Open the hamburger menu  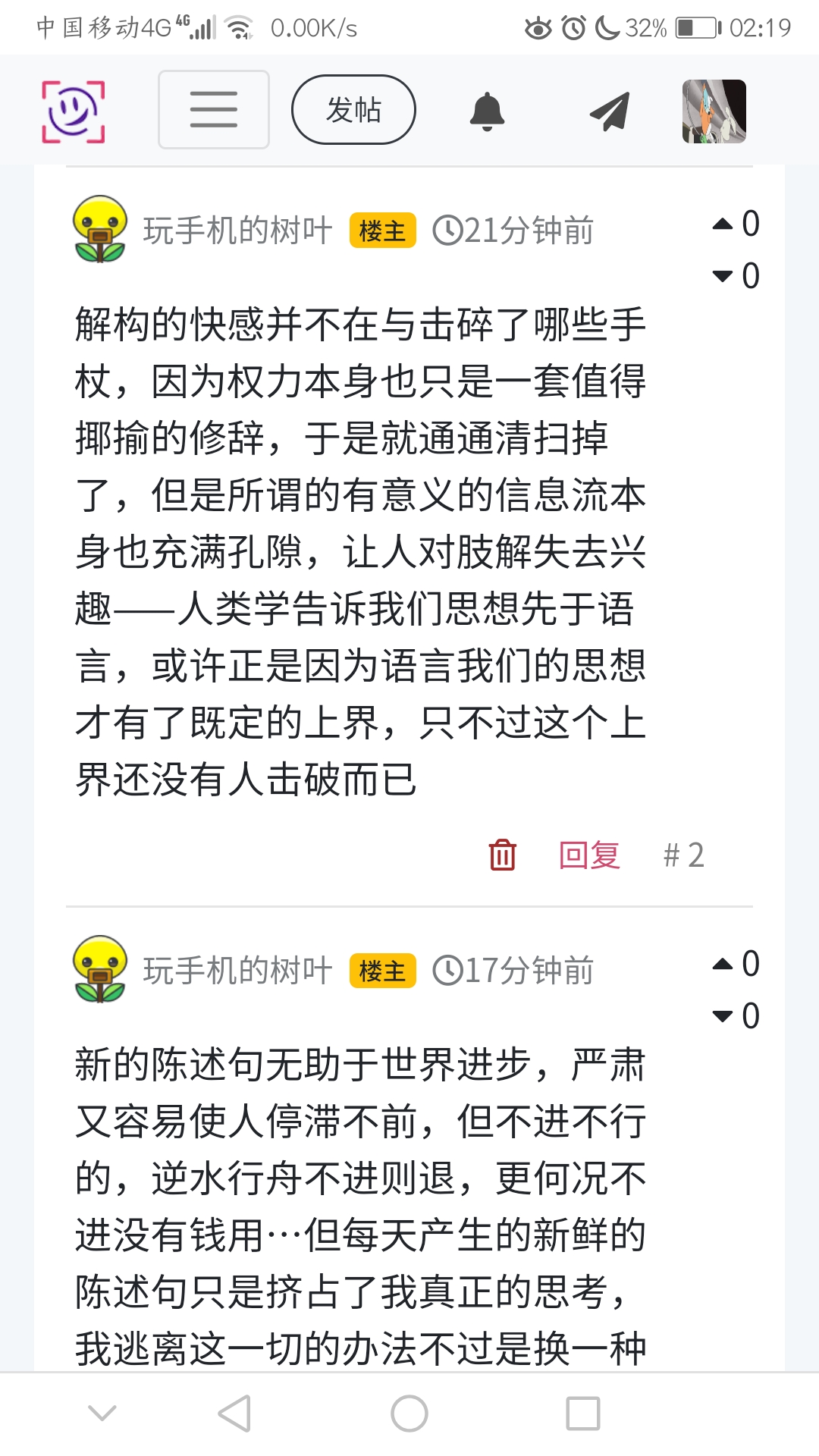(213, 109)
